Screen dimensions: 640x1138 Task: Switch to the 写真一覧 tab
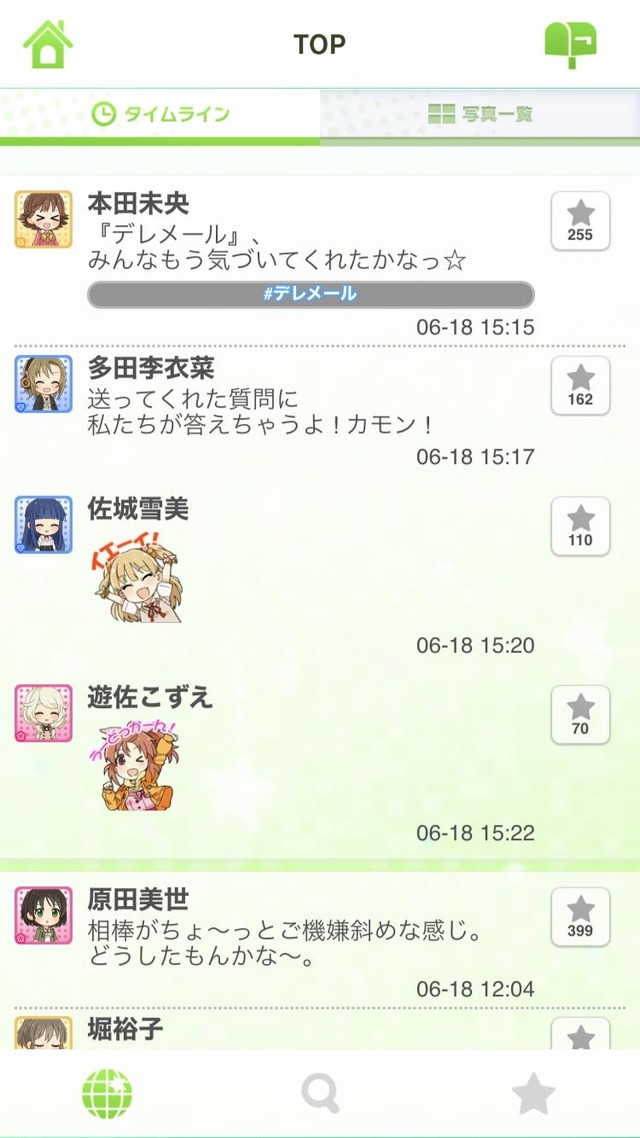click(480, 114)
